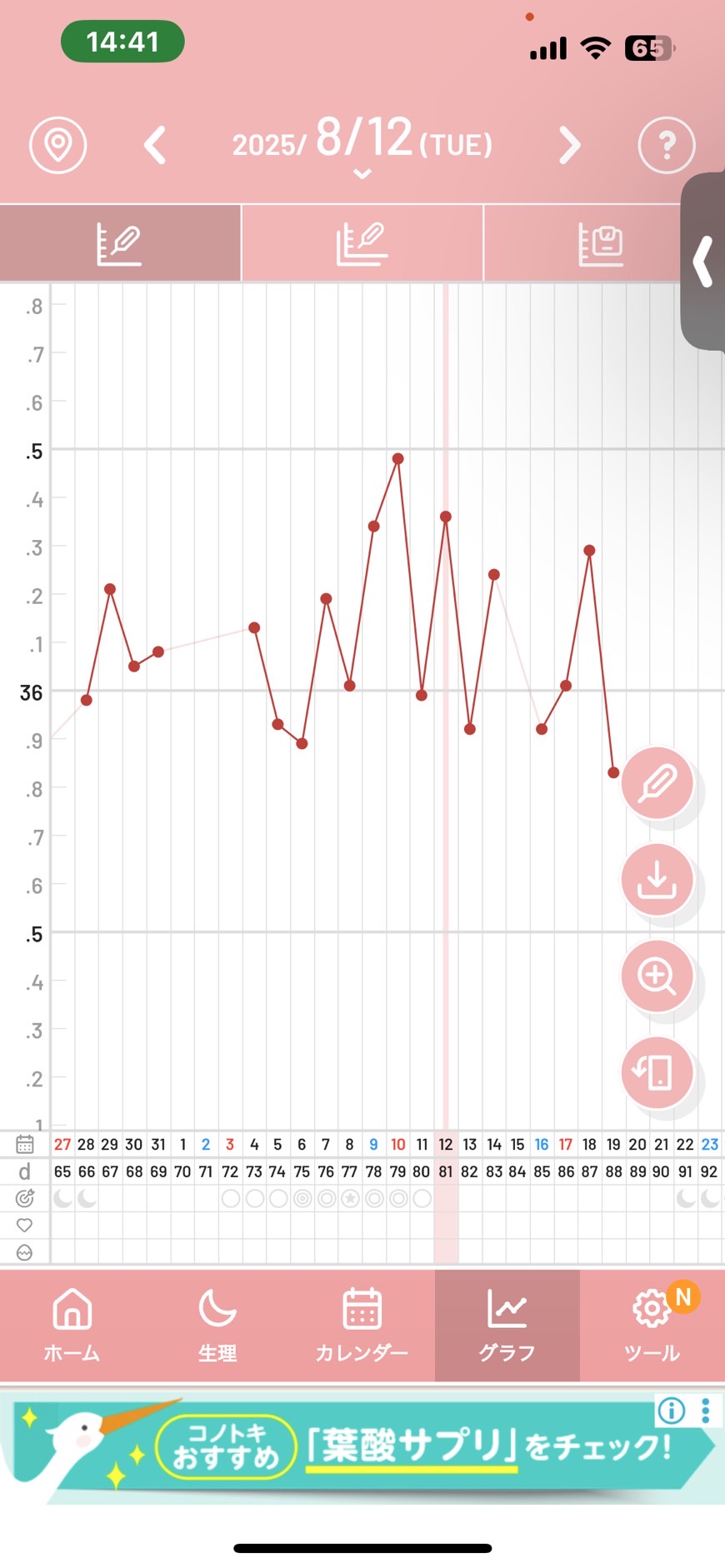
Task: Select the グラフ tab
Action: [x=507, y=1326]
